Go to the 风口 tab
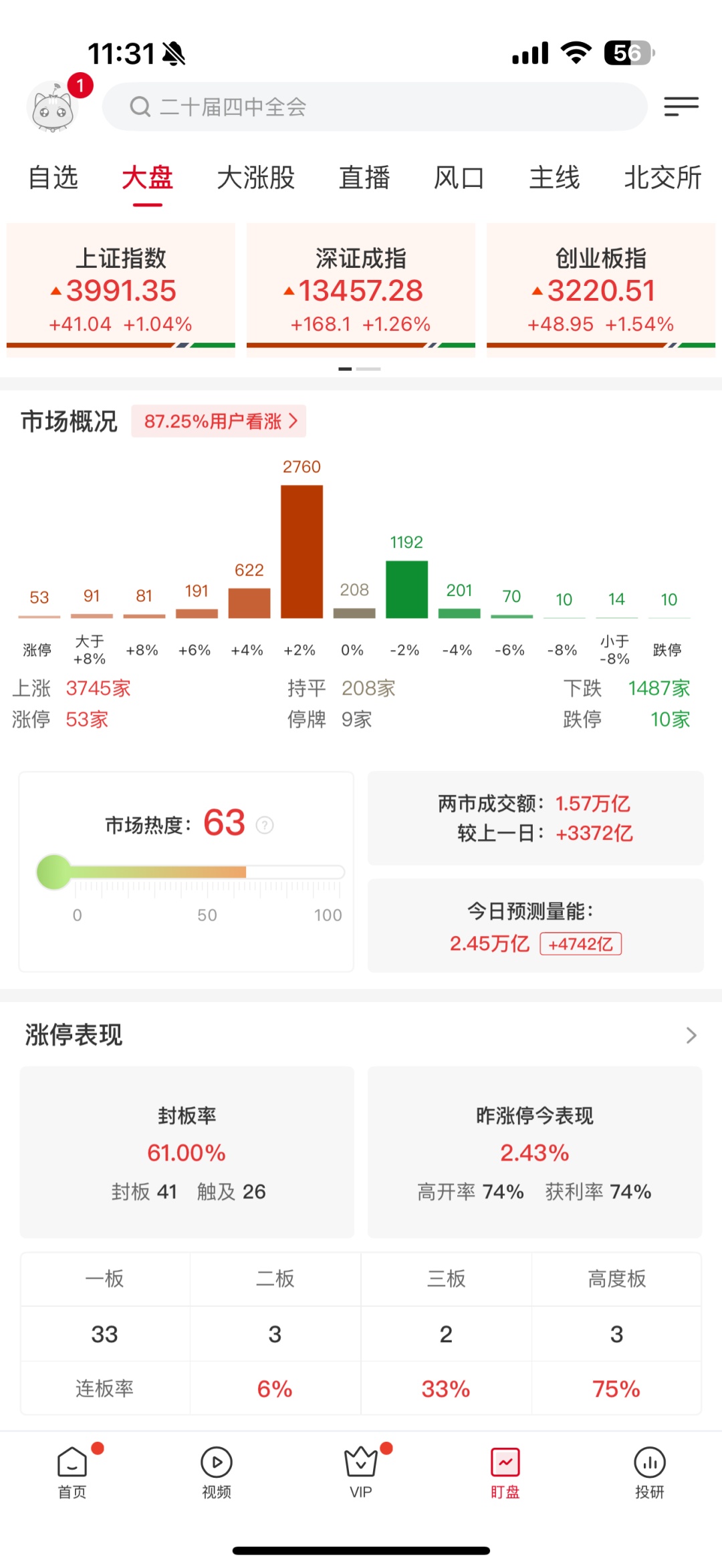 pos(459,178)
